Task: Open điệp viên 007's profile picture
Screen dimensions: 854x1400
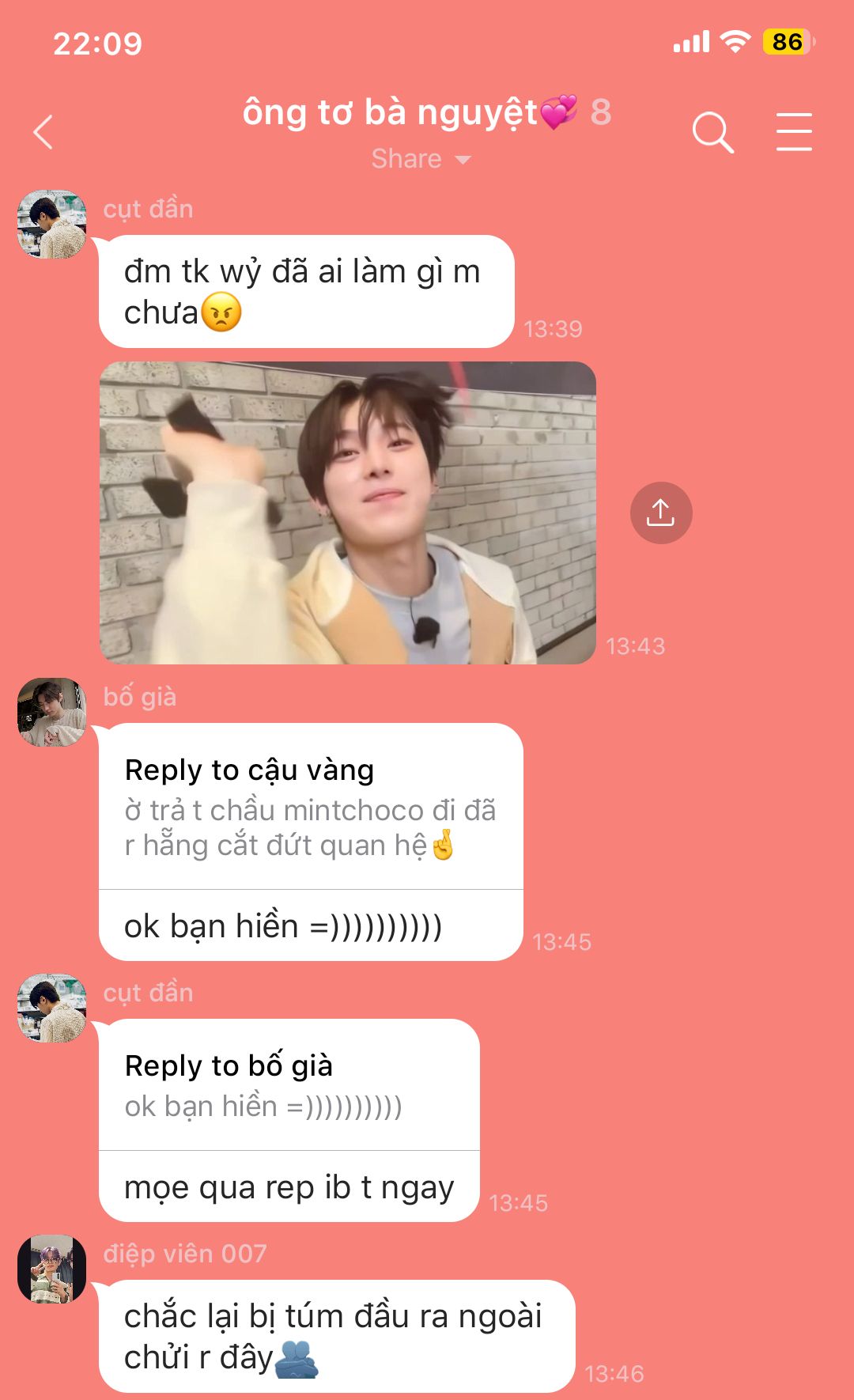Action: 52,1269
